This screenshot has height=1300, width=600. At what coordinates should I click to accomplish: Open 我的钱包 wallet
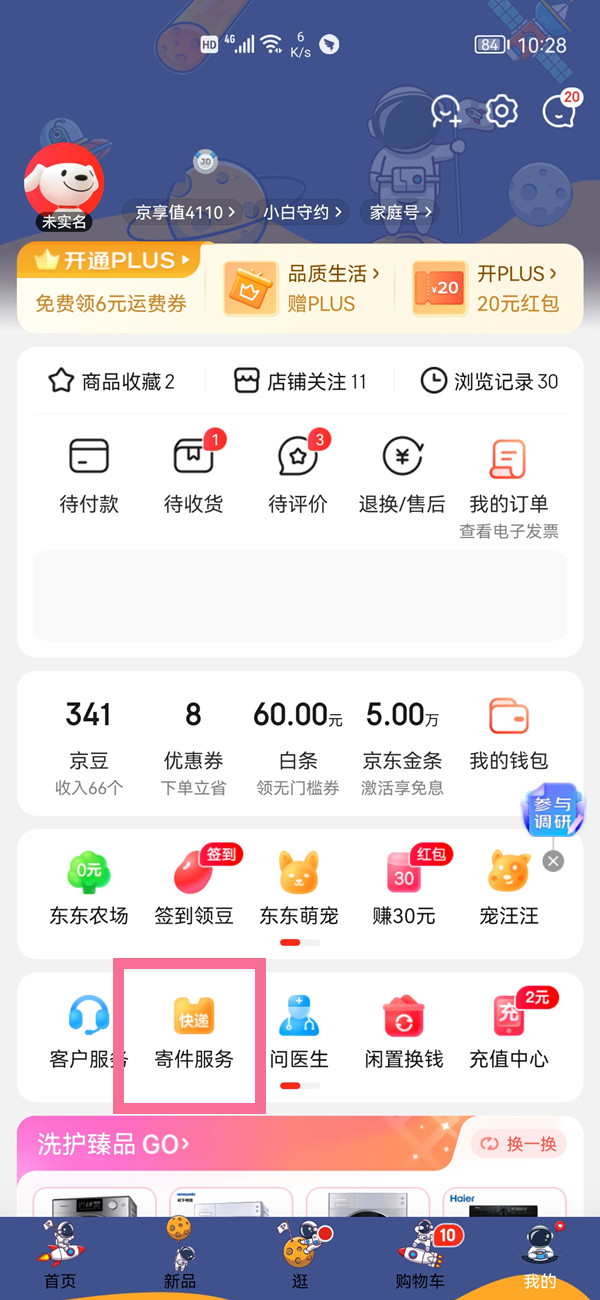coord(508,734)
